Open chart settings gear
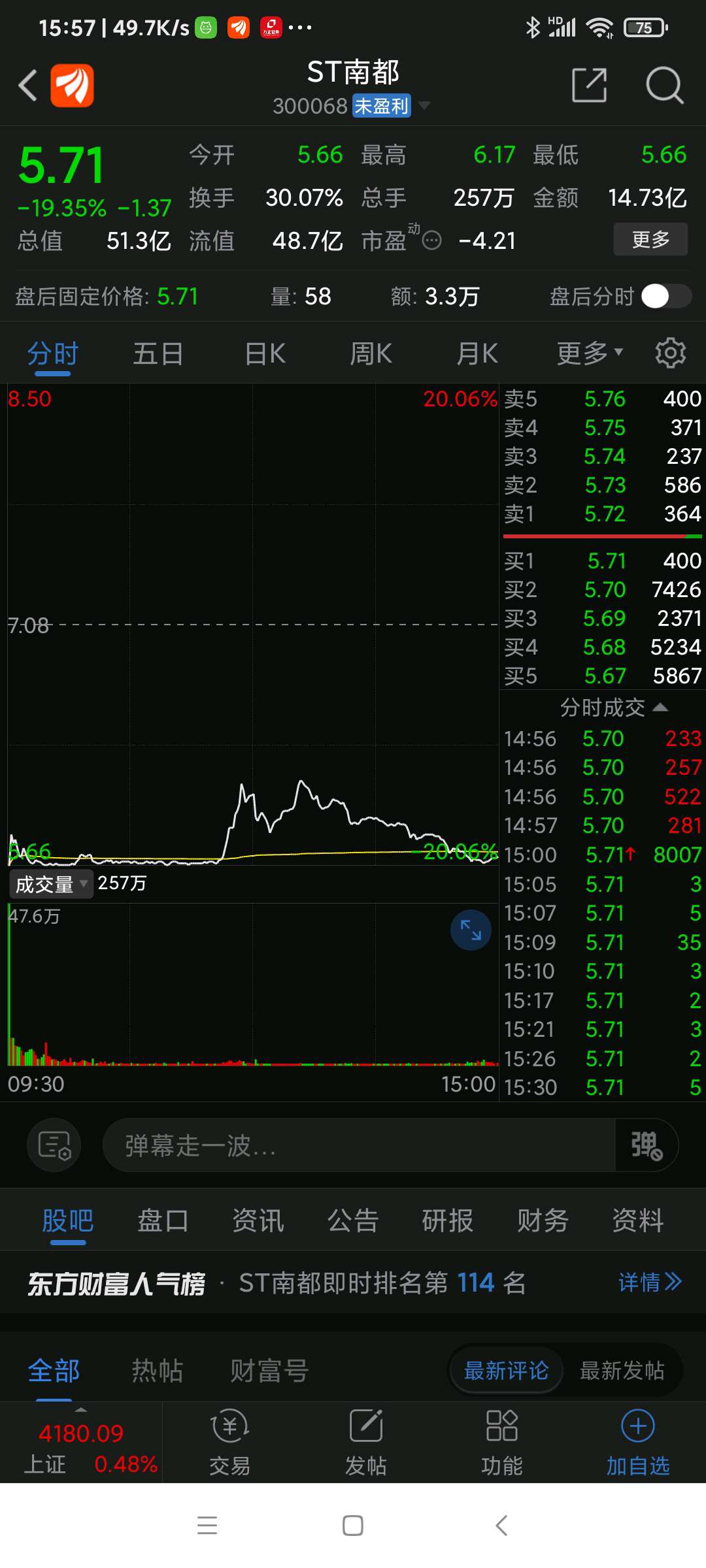The height and width of the screenshot is (1568, 706). [671, 353]
